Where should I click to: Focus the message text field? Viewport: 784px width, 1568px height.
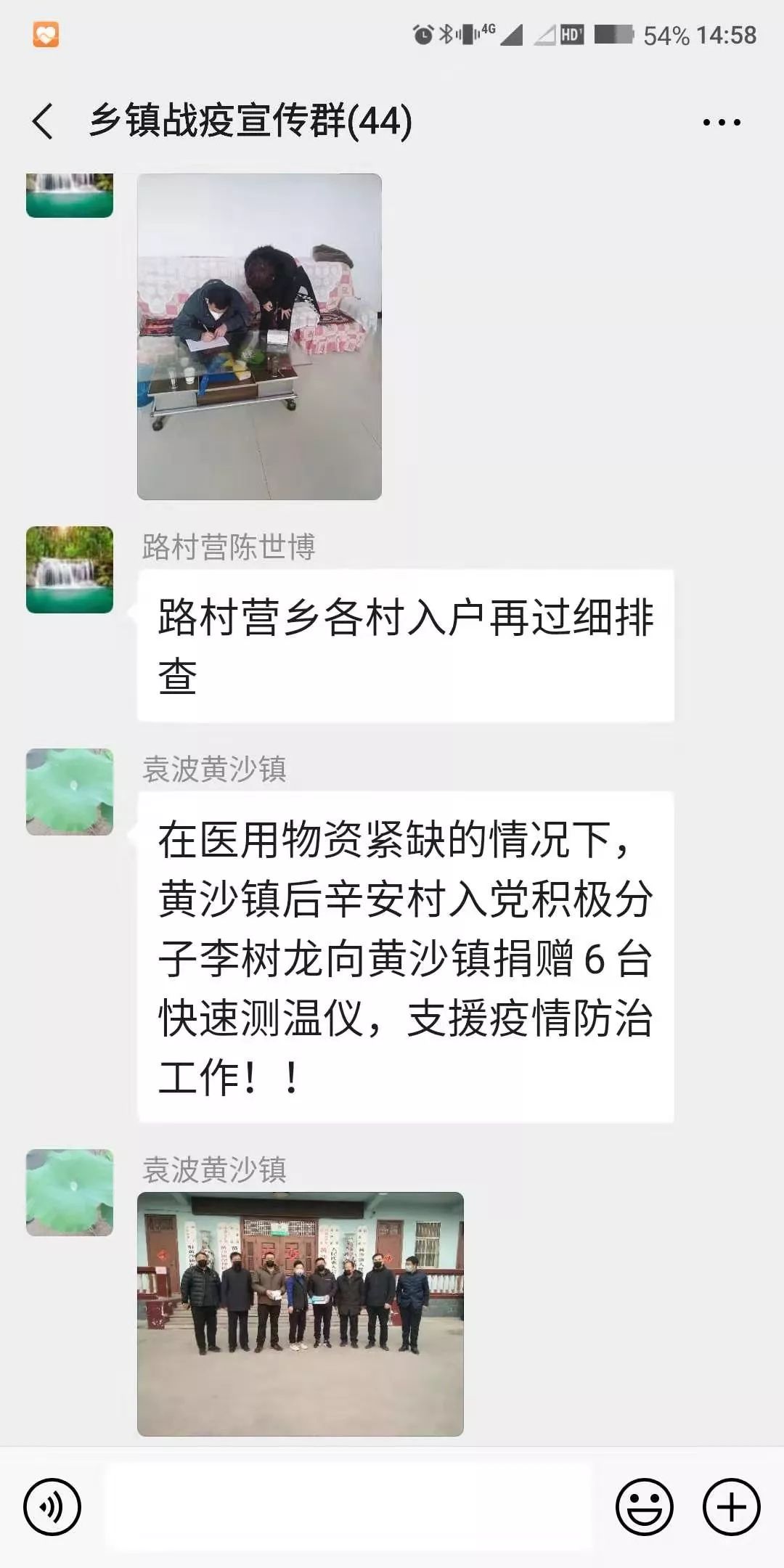(x=348, y=1507)
